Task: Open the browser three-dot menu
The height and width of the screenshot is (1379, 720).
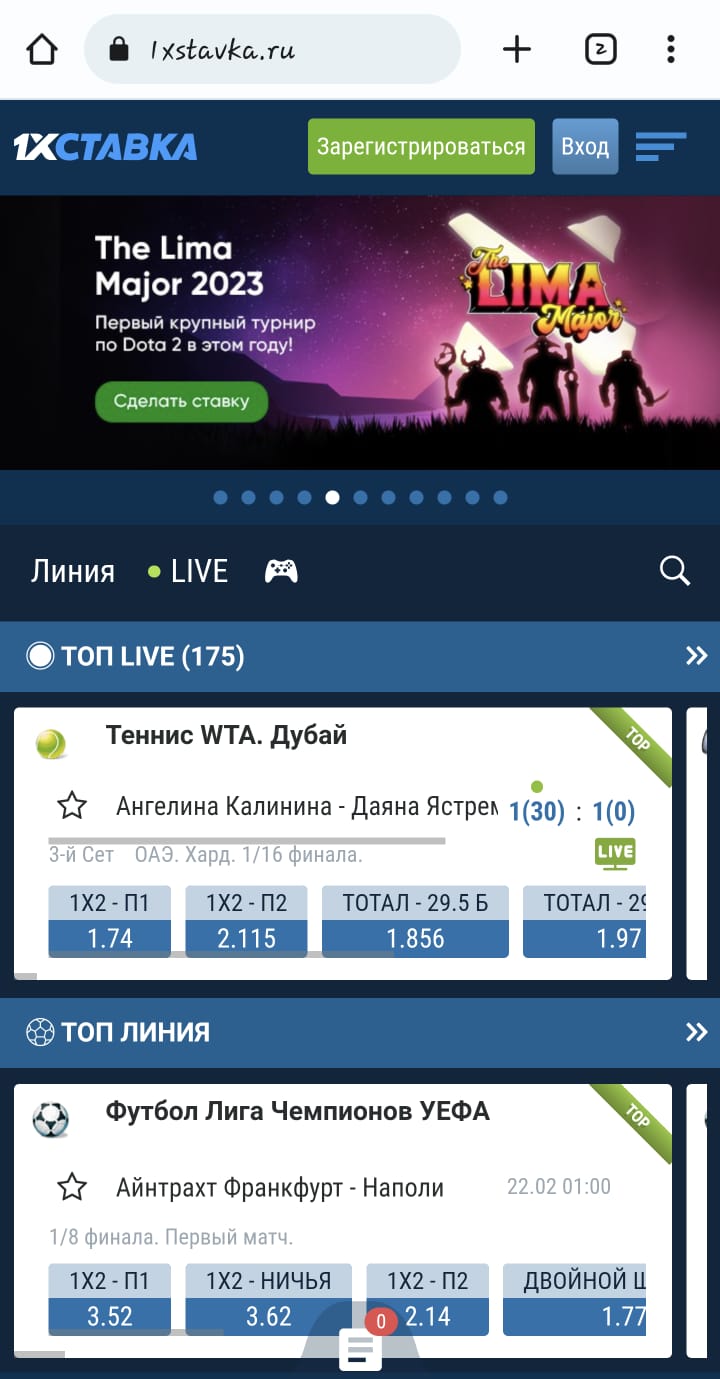Action: [669, 48]
